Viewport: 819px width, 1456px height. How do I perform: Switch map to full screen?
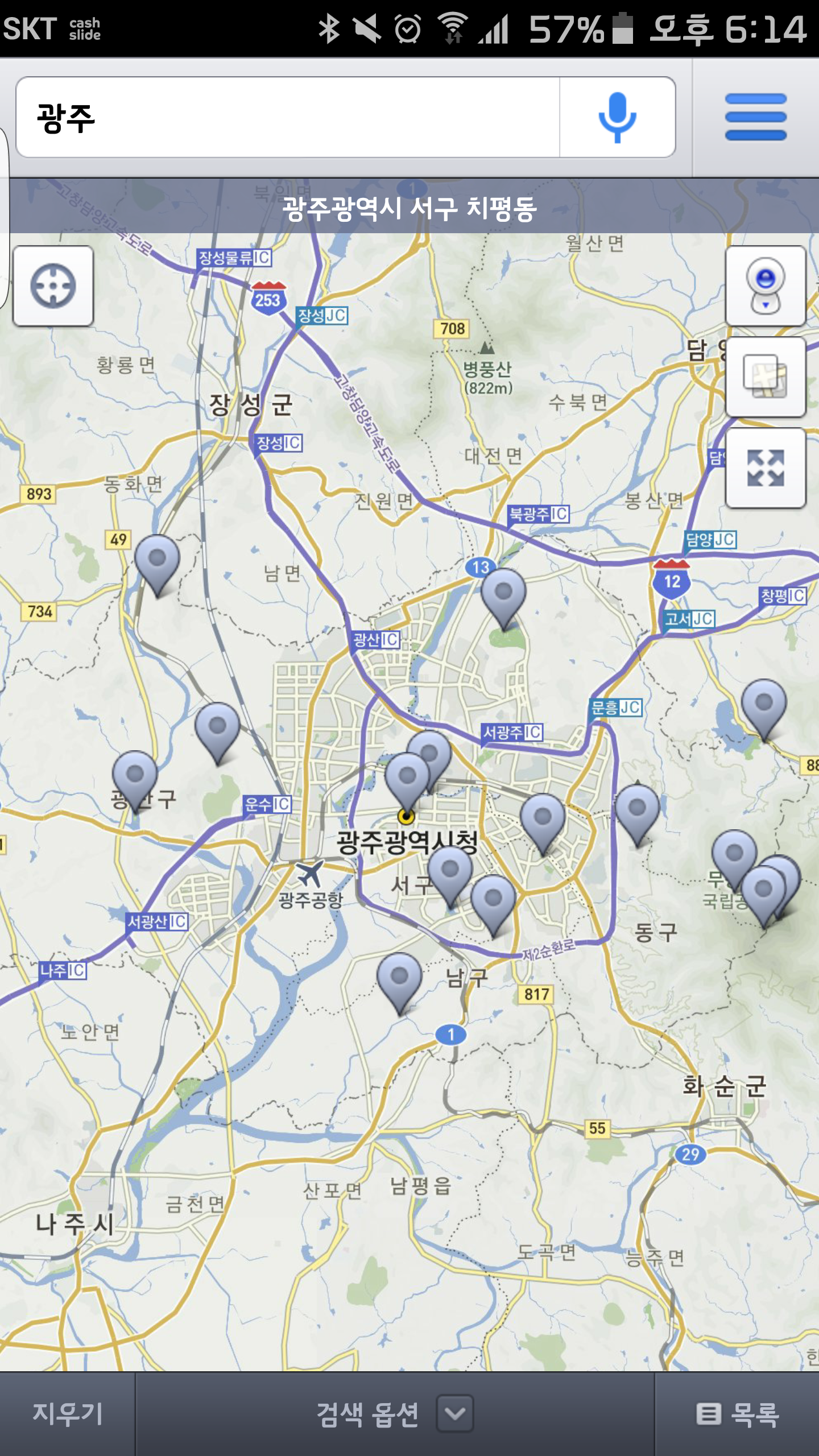pos(766,468)
